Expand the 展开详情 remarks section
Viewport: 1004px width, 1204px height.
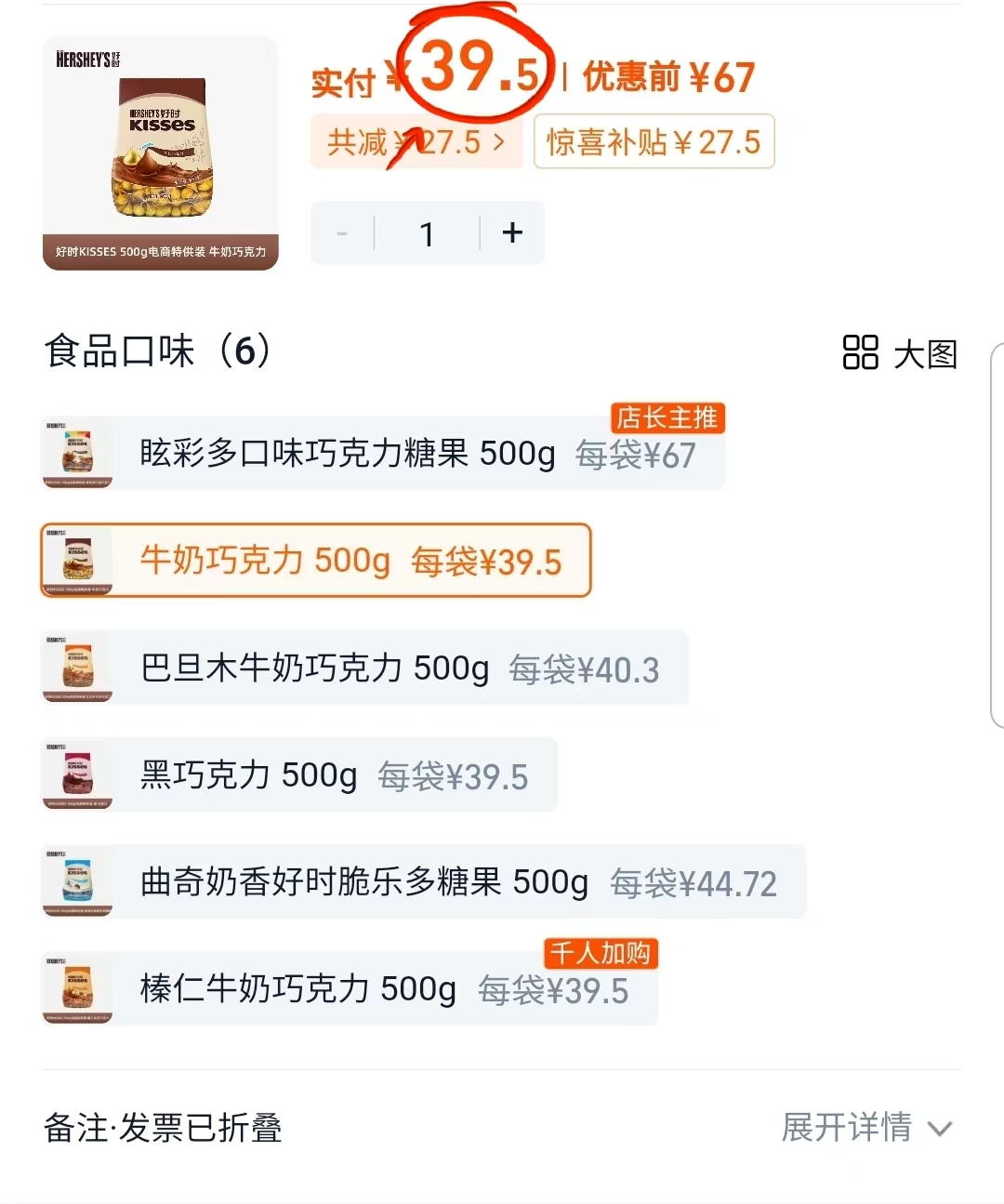[848, 1129]
